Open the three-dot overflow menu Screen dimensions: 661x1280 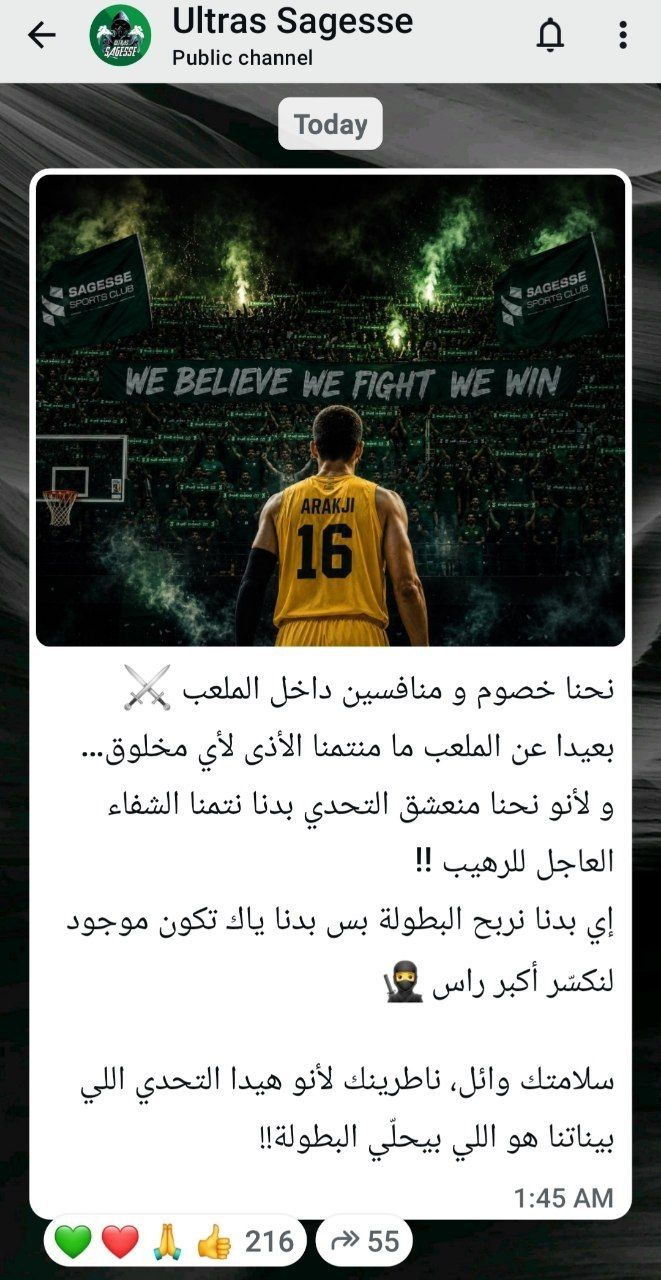622,36
